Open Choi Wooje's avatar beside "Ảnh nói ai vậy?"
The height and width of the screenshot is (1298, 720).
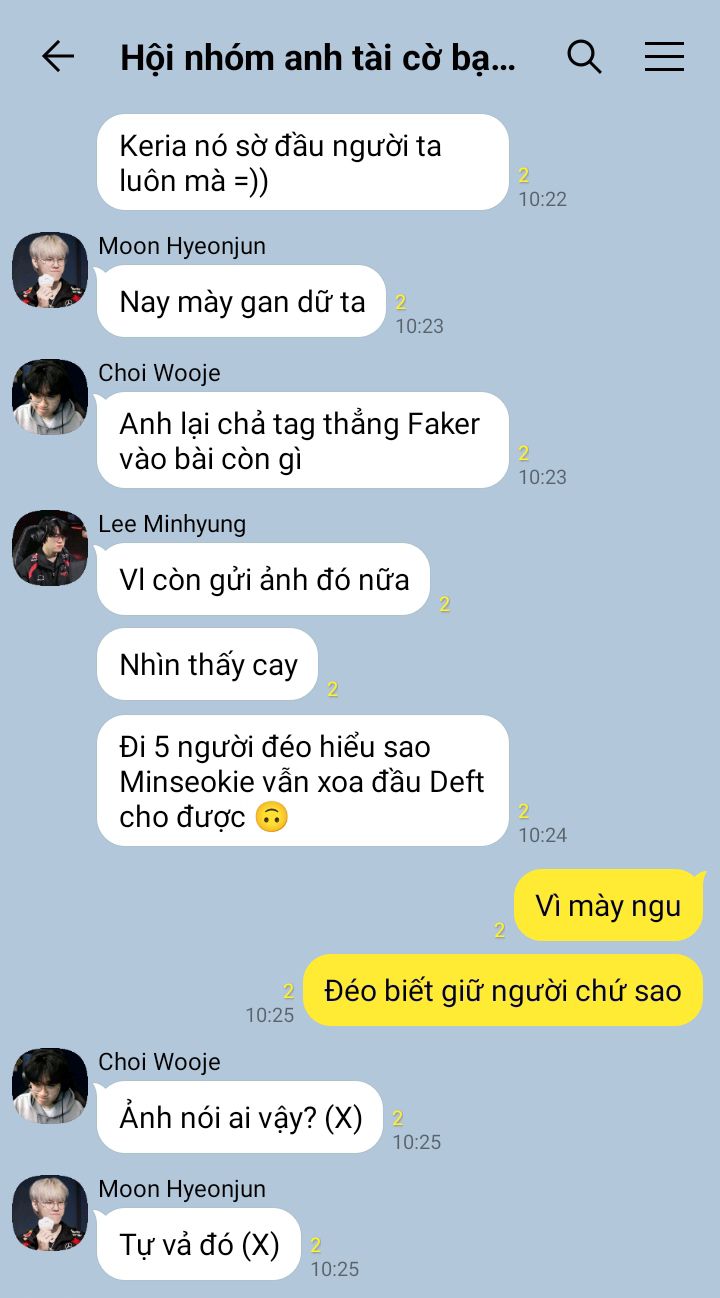50,1086
